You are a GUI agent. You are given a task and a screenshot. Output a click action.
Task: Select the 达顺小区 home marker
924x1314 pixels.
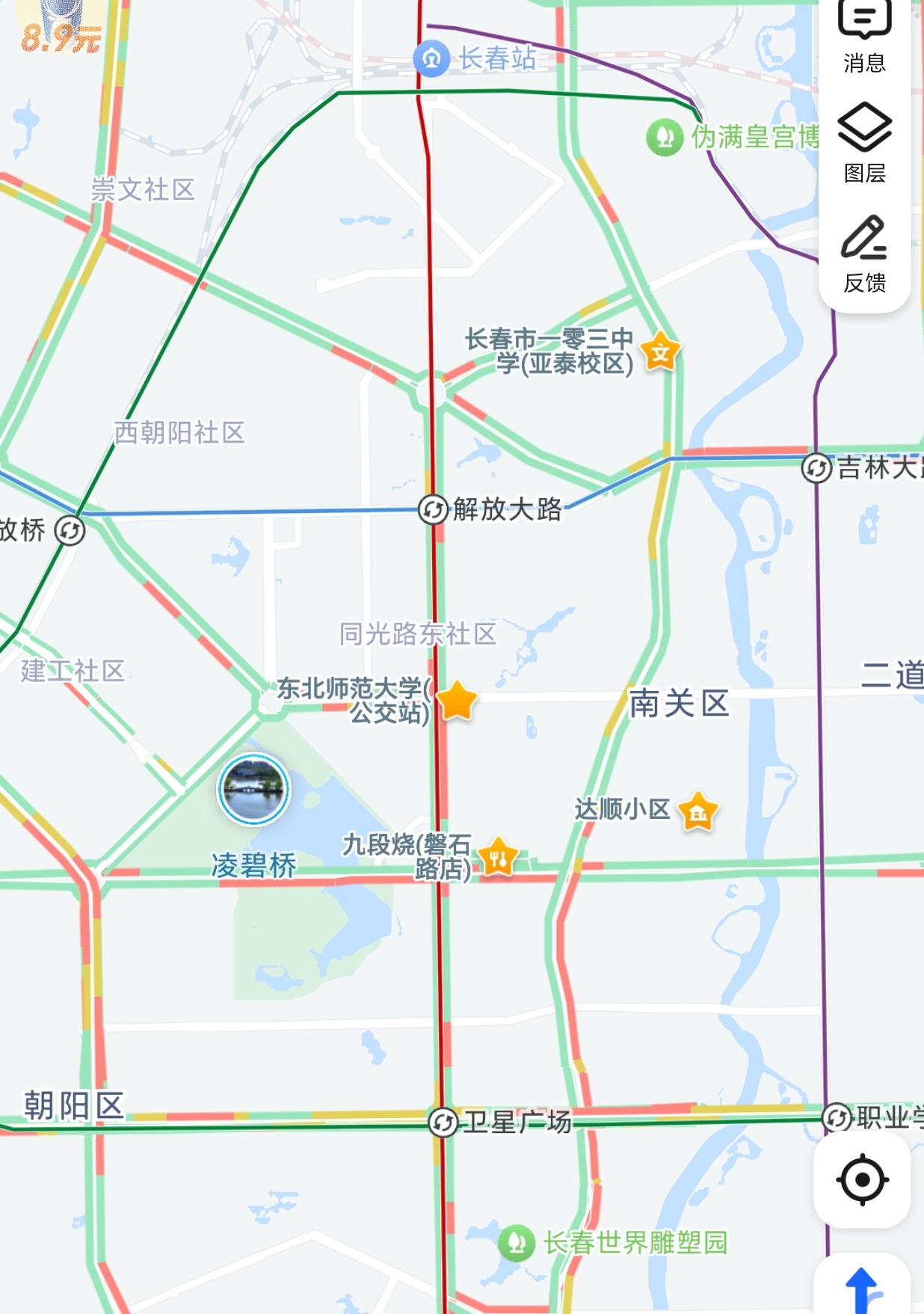pyautogui.click(x=698, y=811)
